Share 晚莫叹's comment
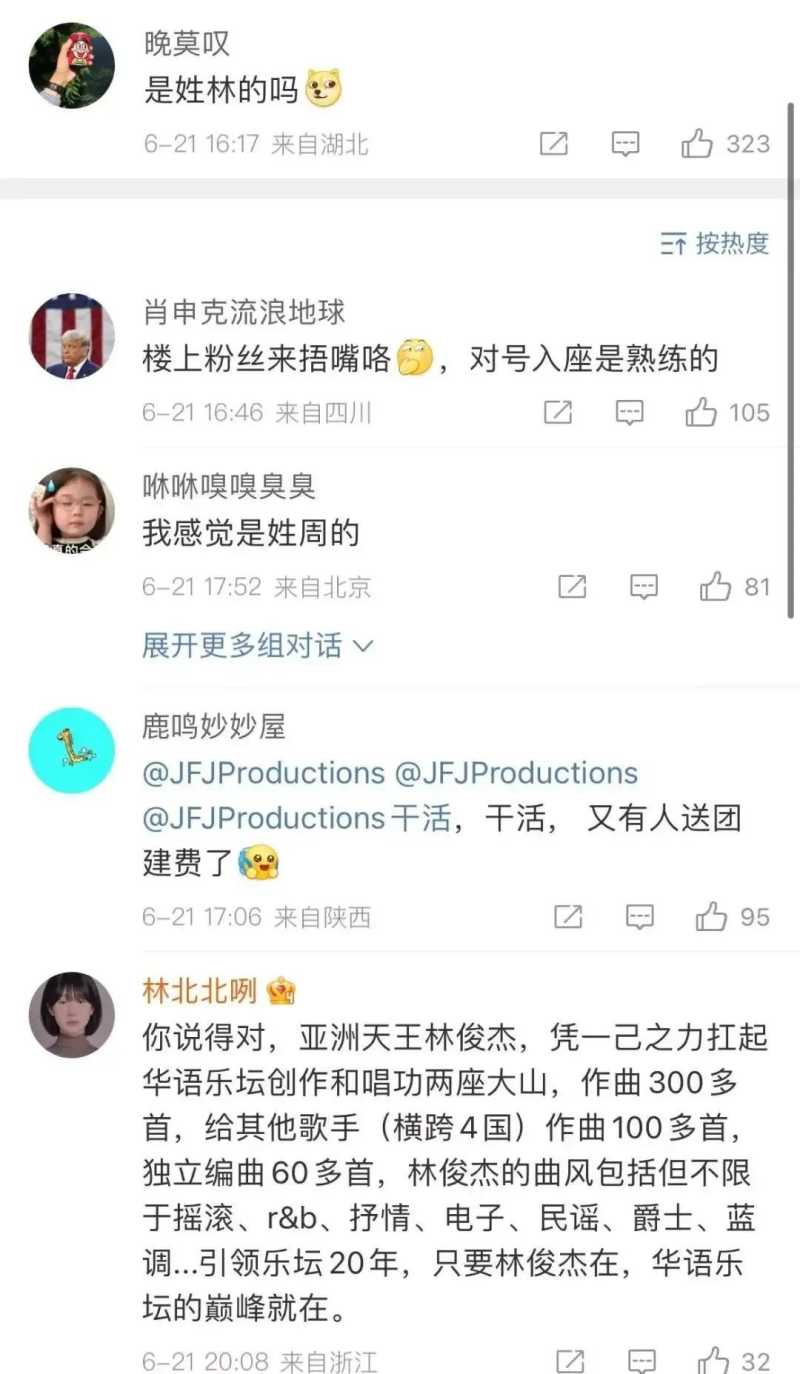Viewport: 800px width, 1374px height. [554, 144]
